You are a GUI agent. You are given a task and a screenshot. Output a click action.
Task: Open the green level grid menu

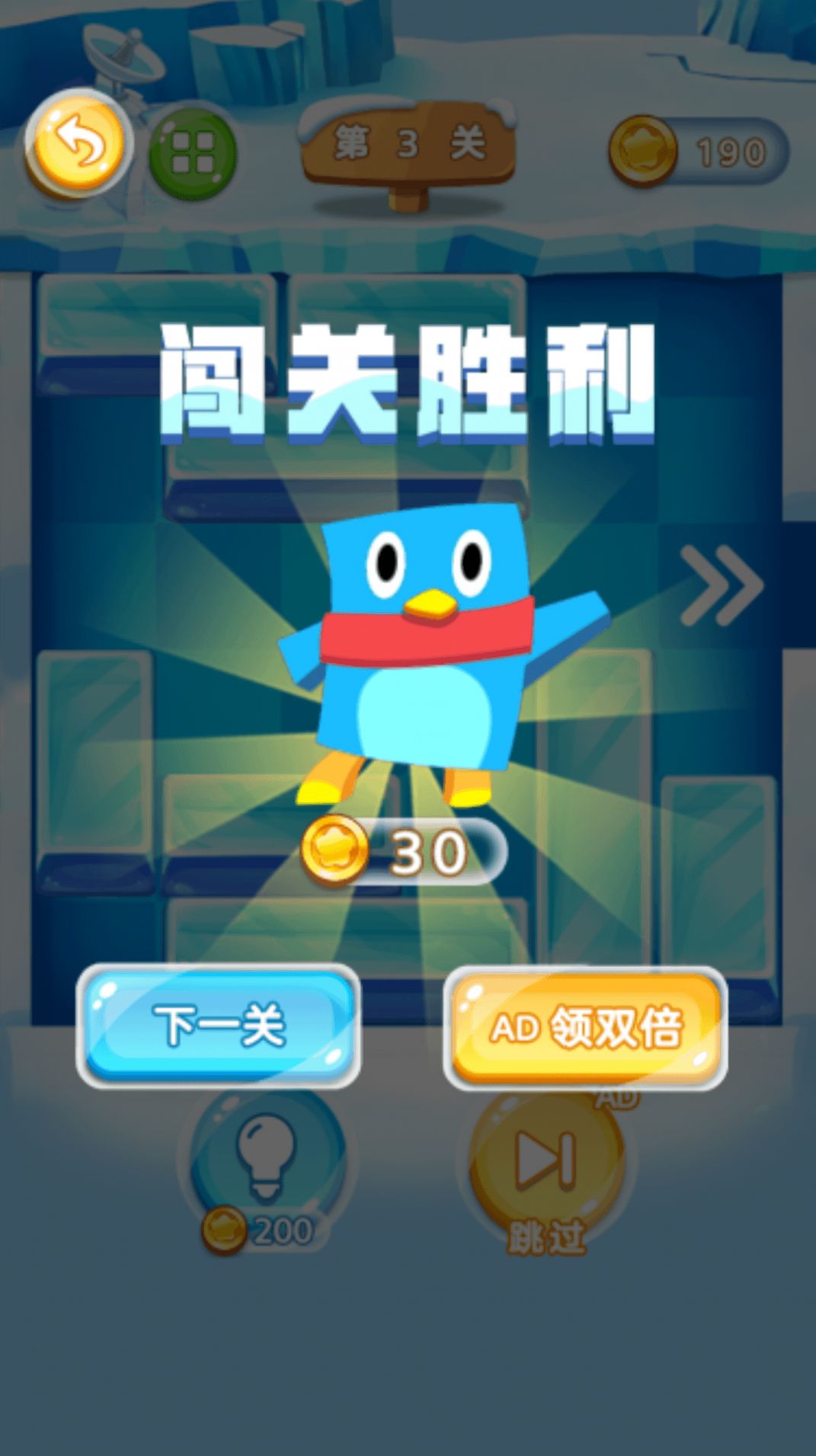193,153
